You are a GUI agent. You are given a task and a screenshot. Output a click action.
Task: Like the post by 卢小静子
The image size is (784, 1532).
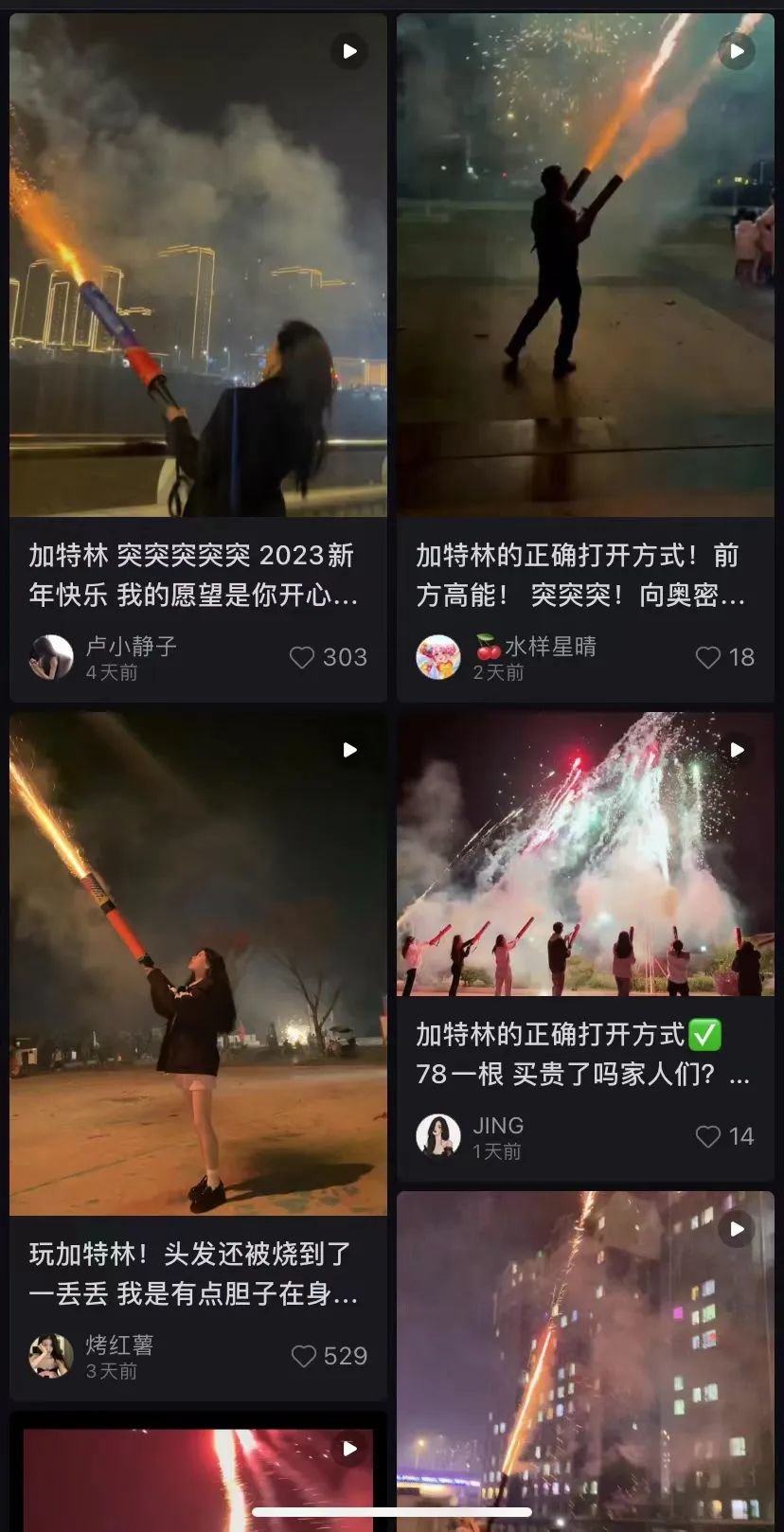click(302, 657)
